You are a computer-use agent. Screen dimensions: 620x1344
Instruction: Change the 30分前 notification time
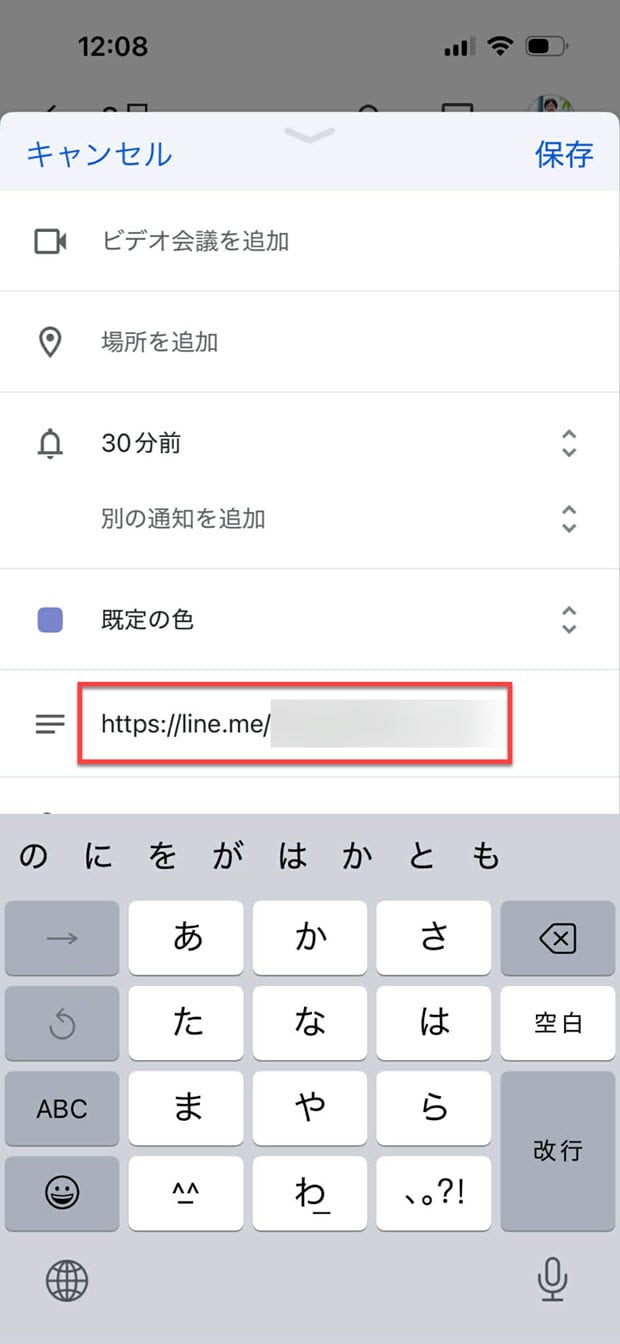pos(141,443)
